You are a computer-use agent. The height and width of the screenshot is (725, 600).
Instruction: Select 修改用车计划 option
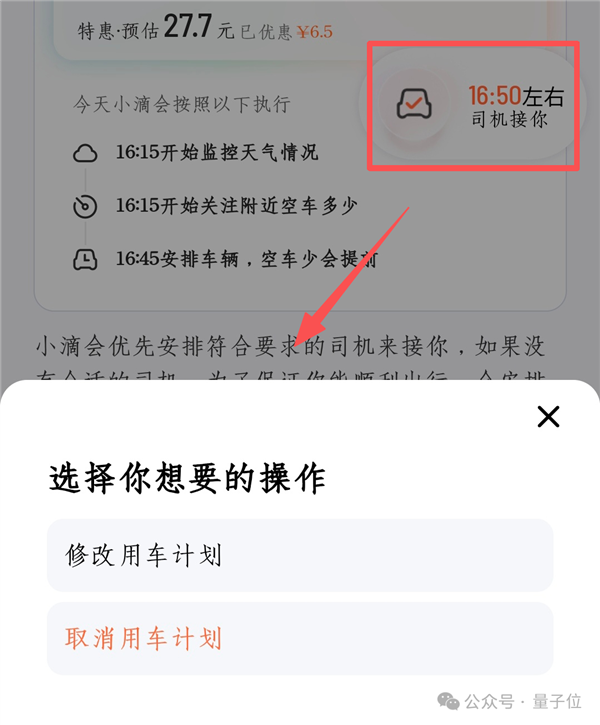[299, 555]
